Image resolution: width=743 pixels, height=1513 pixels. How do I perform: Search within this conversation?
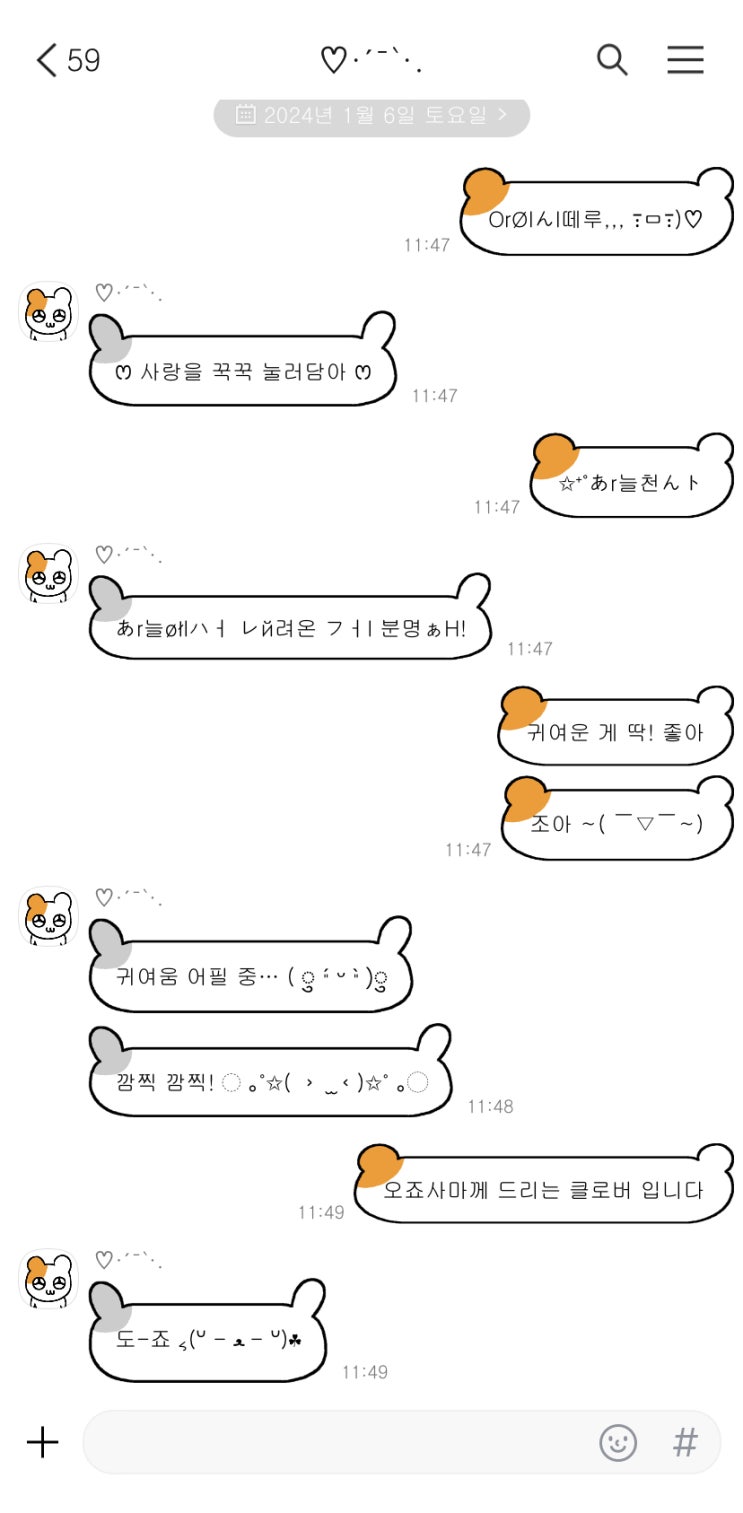(x=612, y=60)
